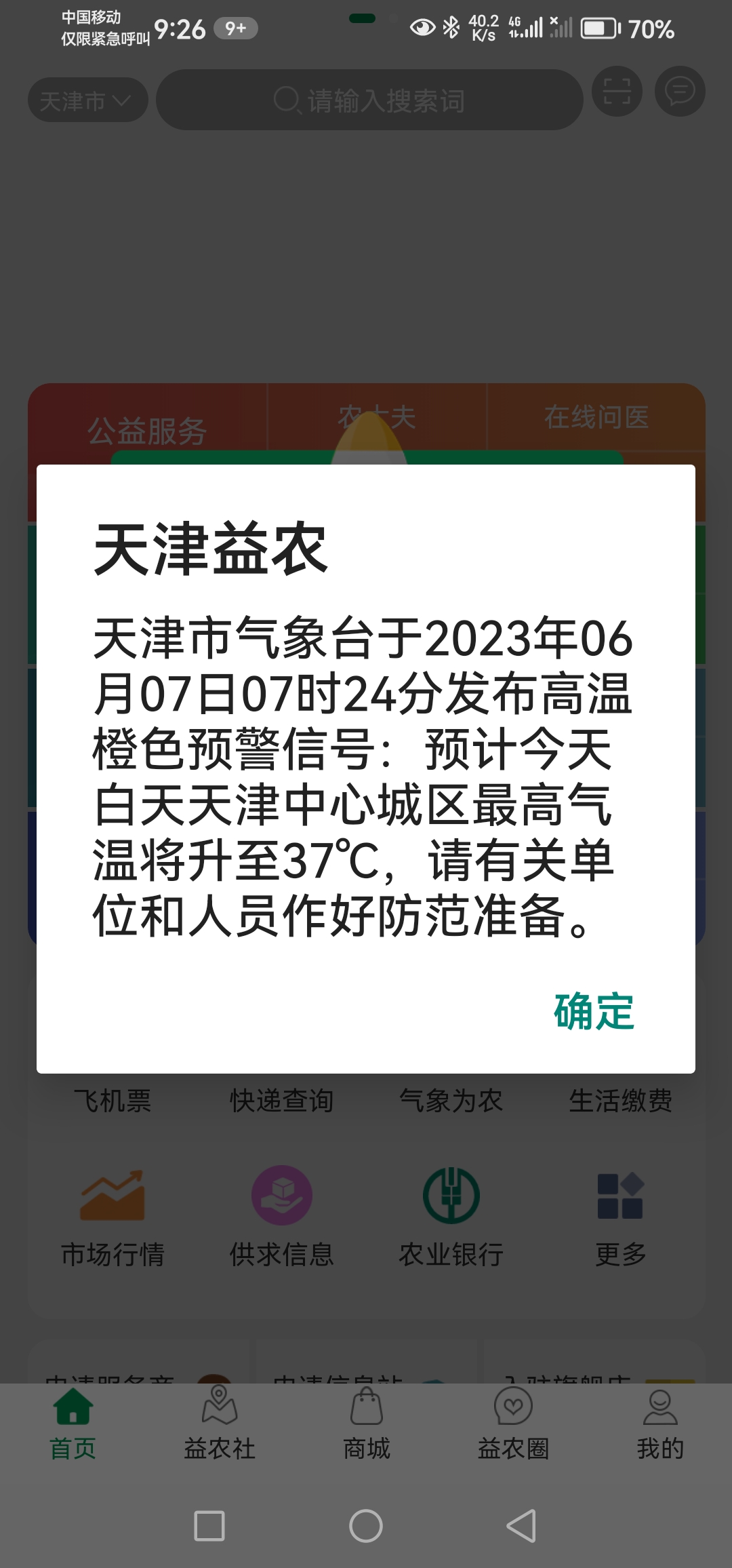
Task: Open 快递查询 express tracking
Action: point(282,1100)
